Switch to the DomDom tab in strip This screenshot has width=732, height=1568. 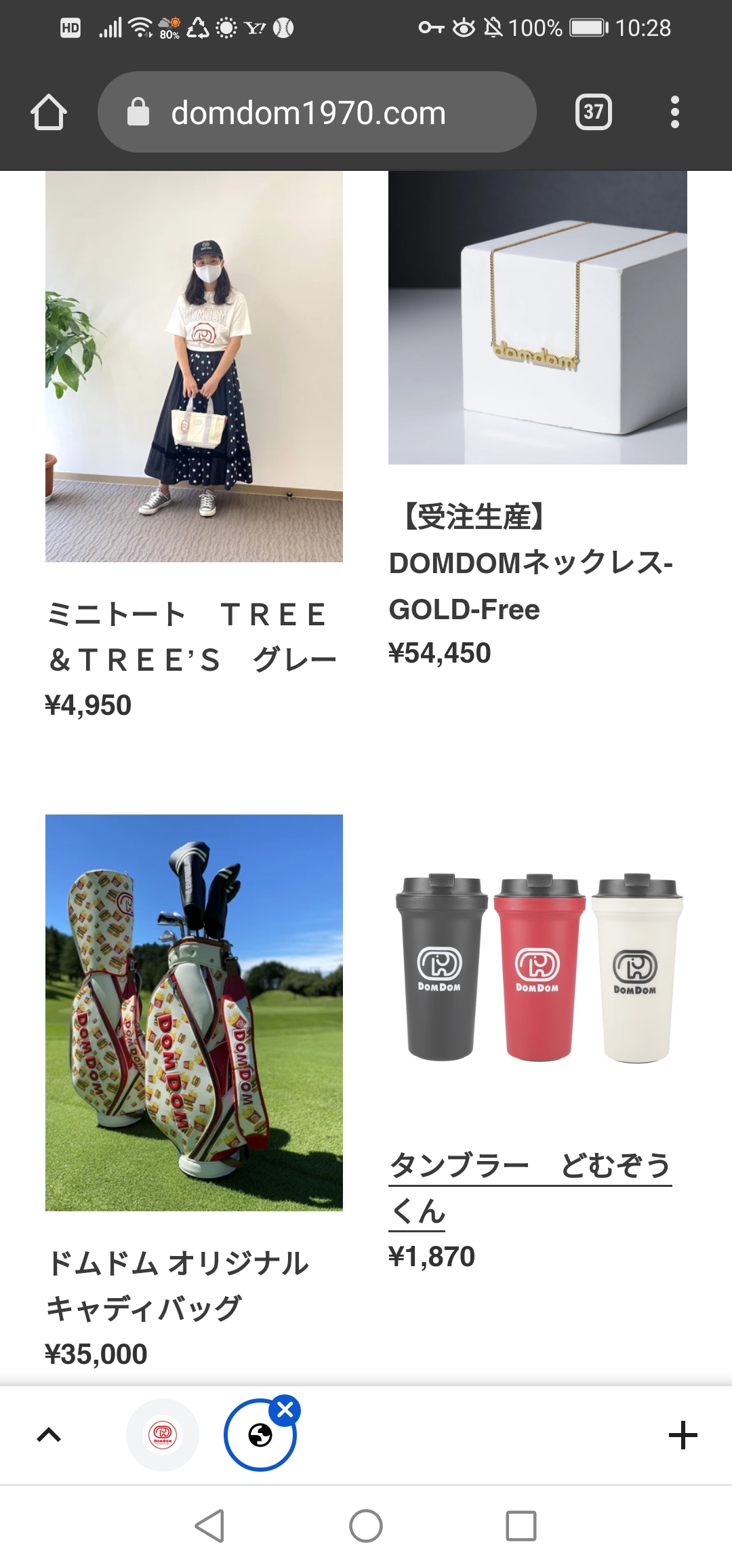tap(163, 1435)
